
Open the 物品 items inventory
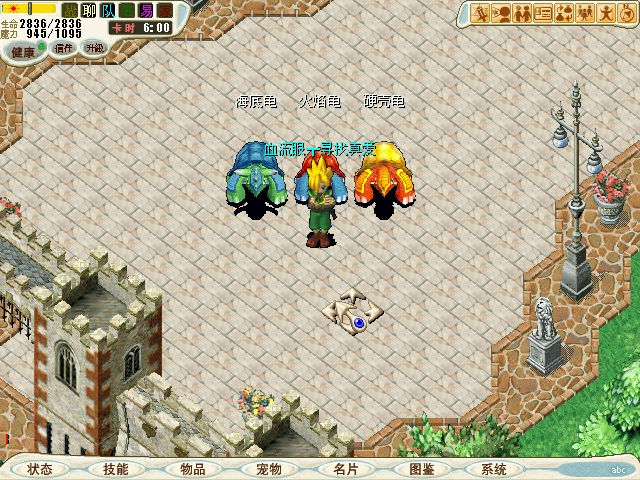[x=192, y=469]
